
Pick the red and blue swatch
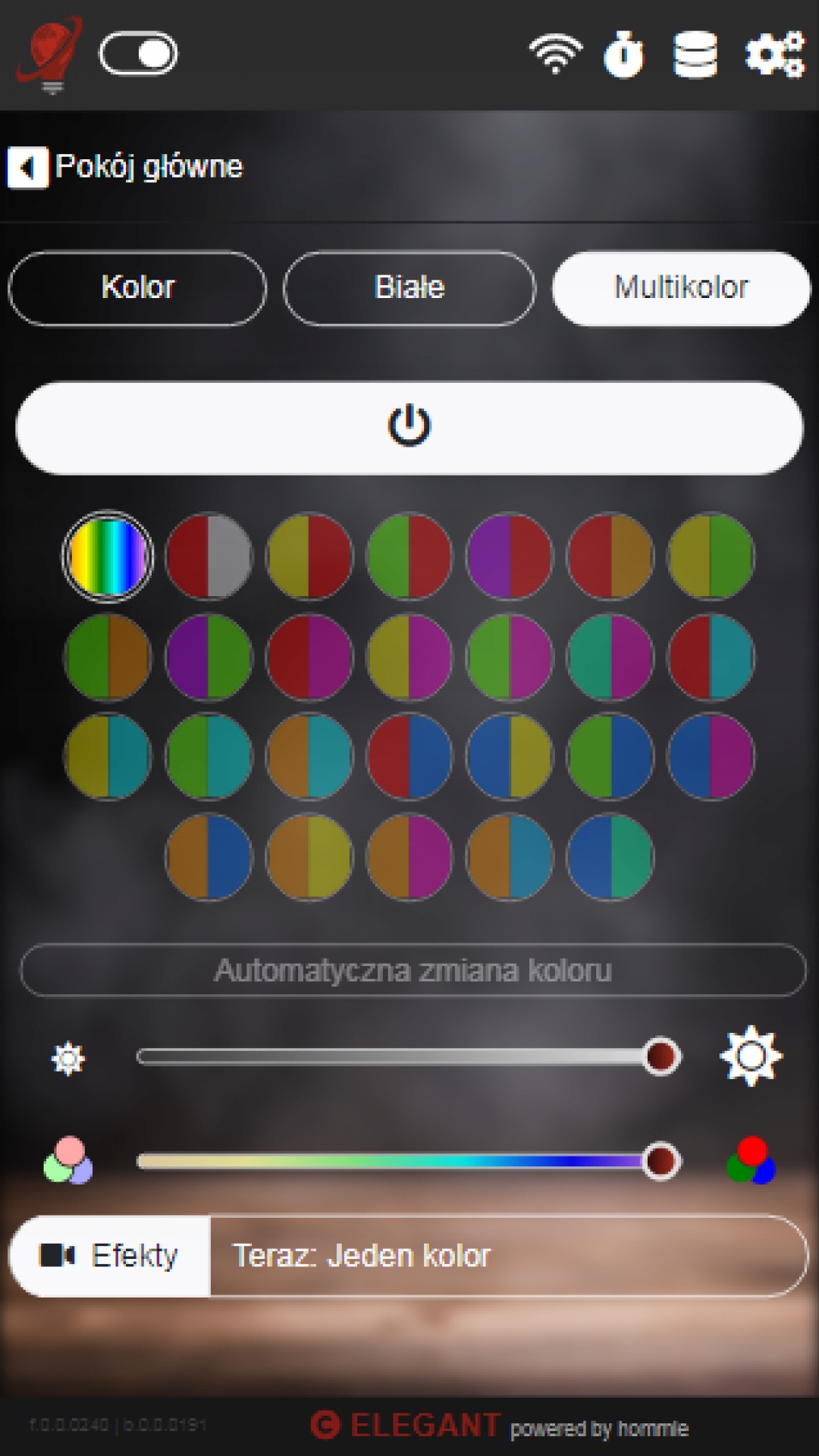(409, 756)
